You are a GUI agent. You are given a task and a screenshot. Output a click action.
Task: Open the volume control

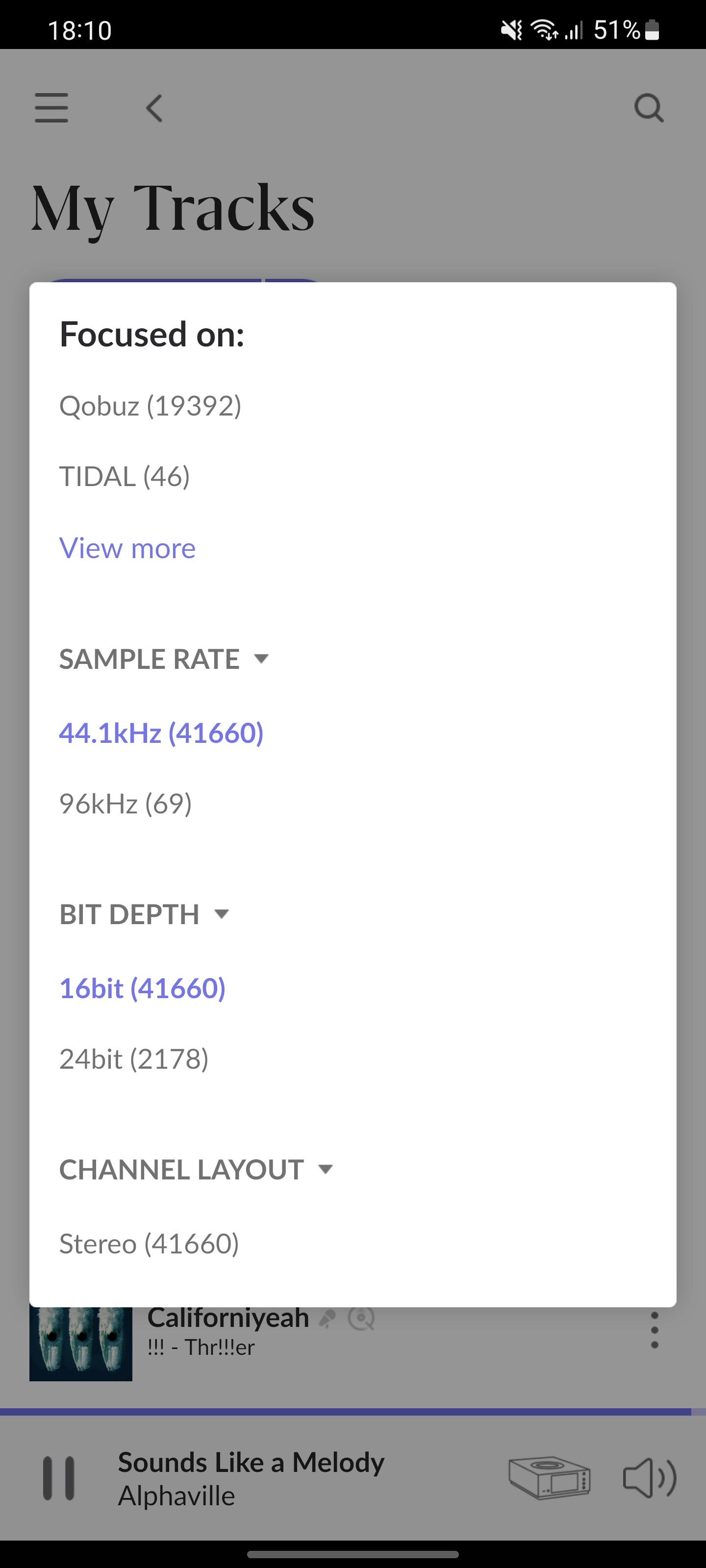[649, 1478]
